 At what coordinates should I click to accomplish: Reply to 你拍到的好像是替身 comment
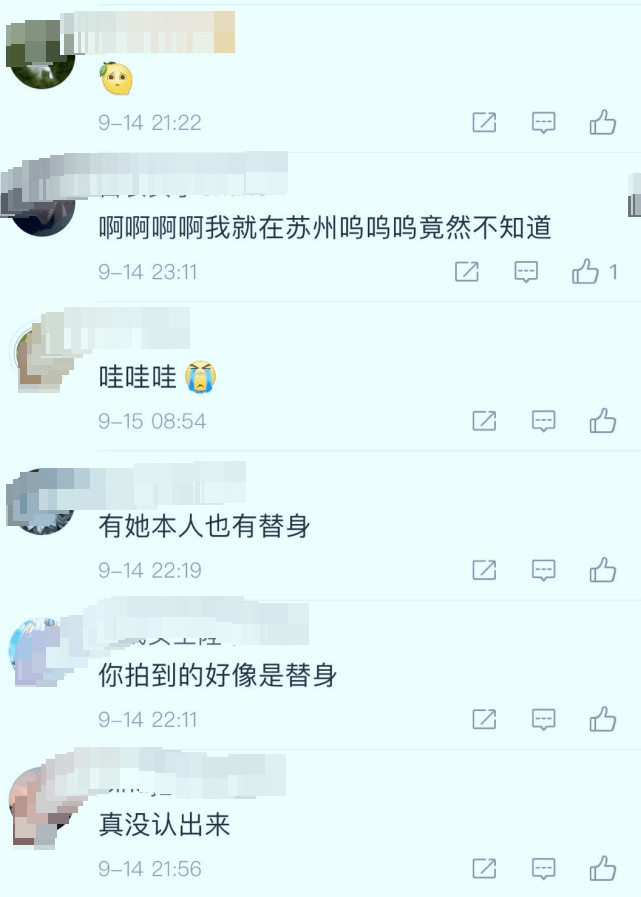click(x=543, y=719)
